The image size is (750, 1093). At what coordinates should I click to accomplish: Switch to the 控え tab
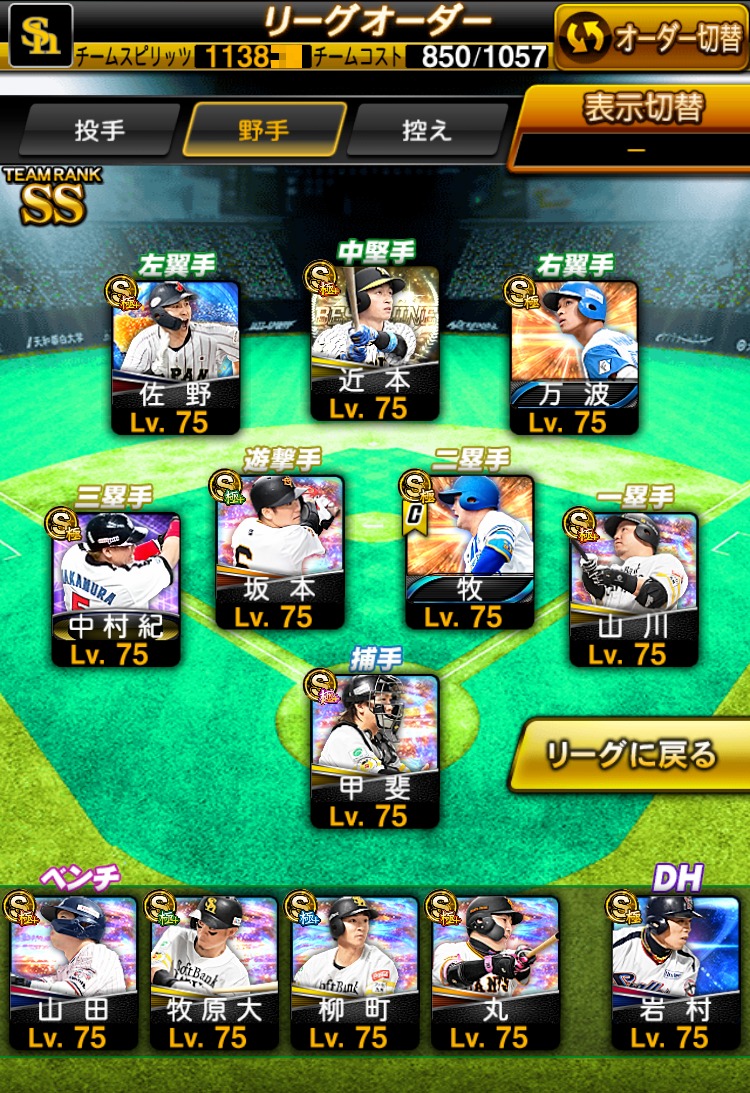click(427, 129)
